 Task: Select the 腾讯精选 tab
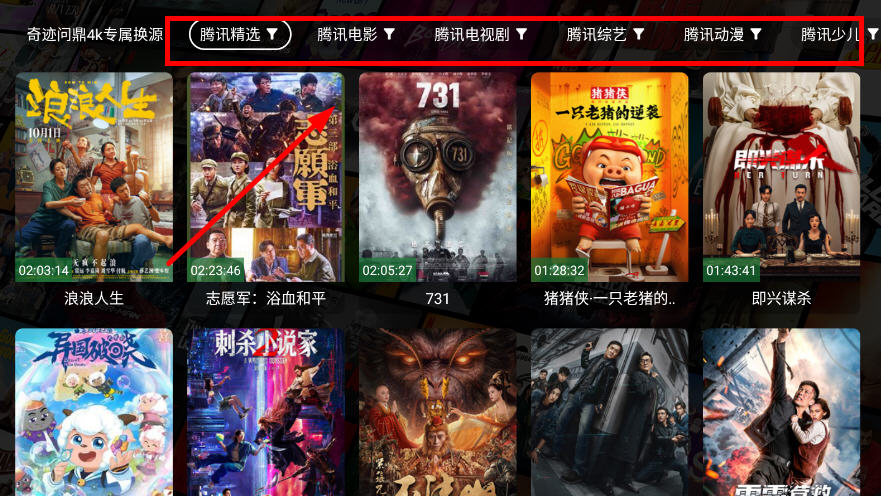[239, 34]
